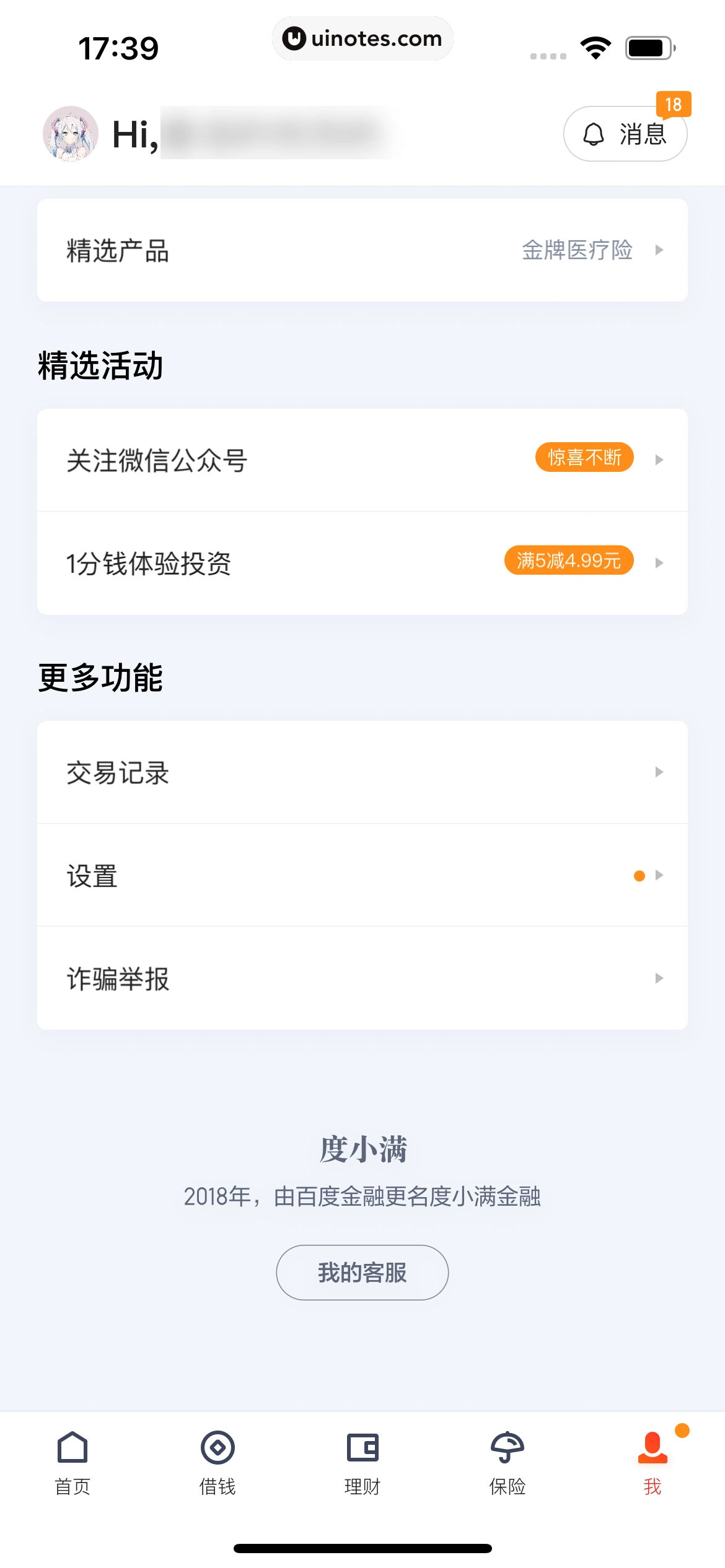Tap the 满5减4.99元 orange badge
Image resolution: width=725 pixels, height=1568 pixels.
pyautogui.click(x=569, y=561)
